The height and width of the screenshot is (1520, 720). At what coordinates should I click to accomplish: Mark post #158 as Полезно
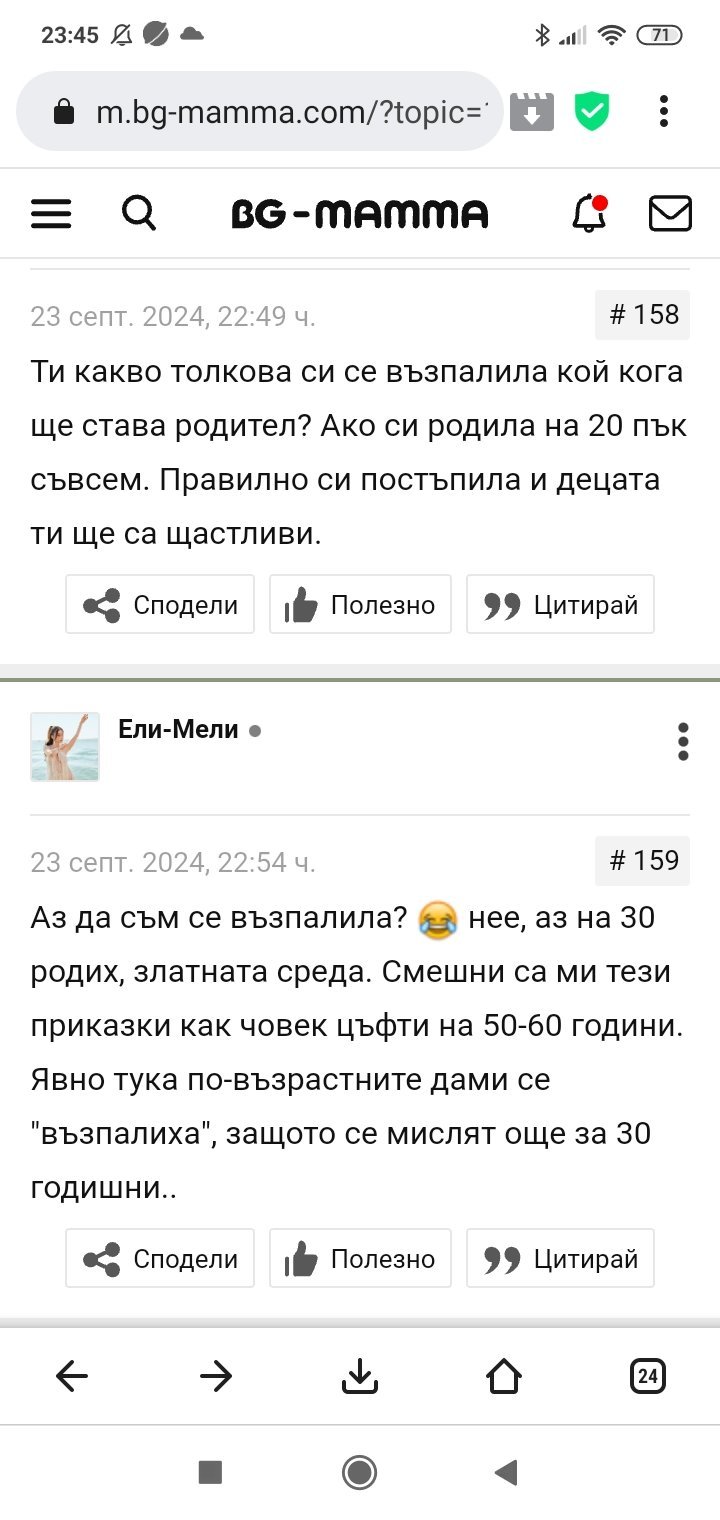click(360, 604)
